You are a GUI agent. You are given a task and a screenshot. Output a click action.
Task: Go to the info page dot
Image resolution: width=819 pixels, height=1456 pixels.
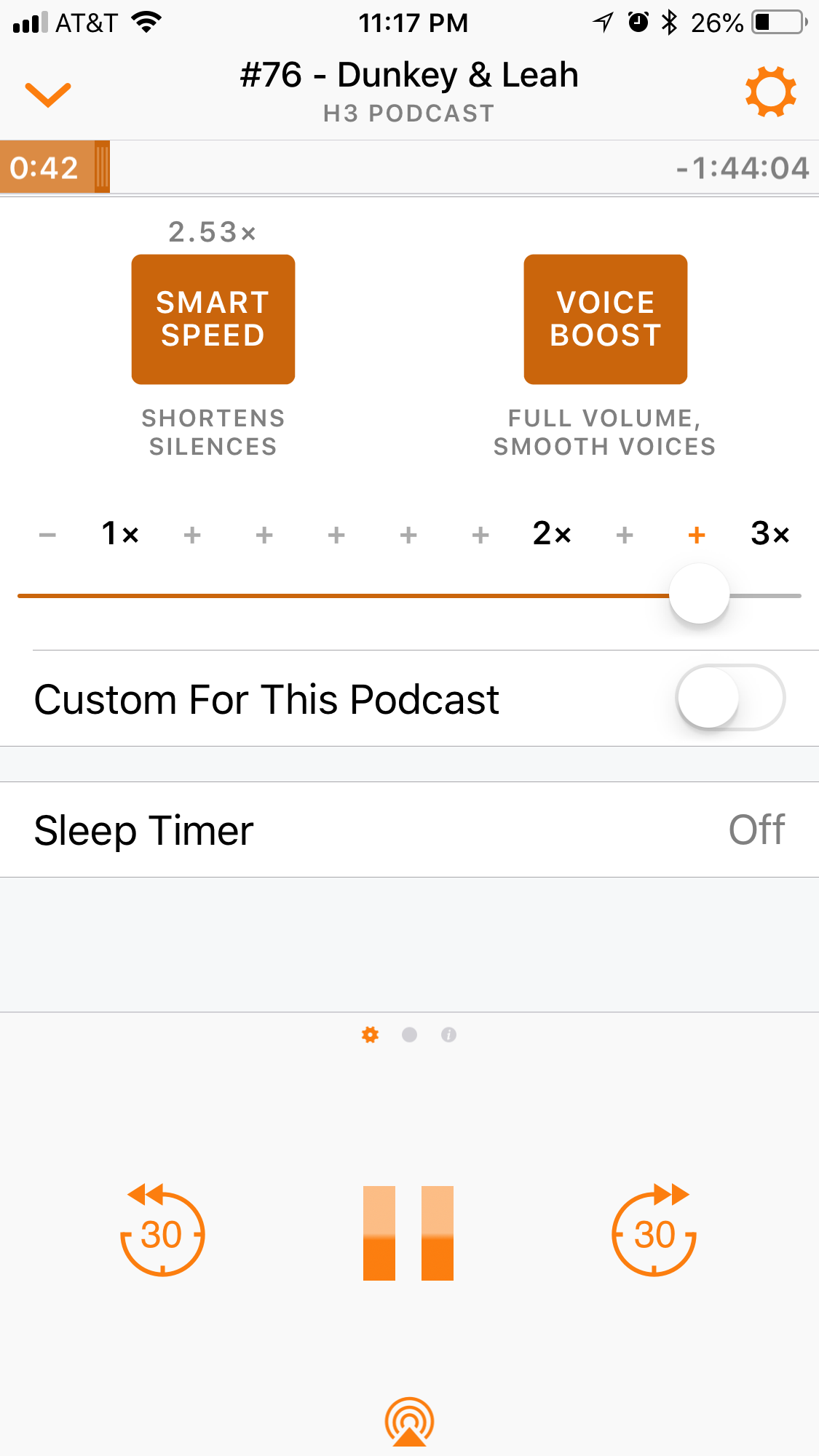click(448, 1035)
